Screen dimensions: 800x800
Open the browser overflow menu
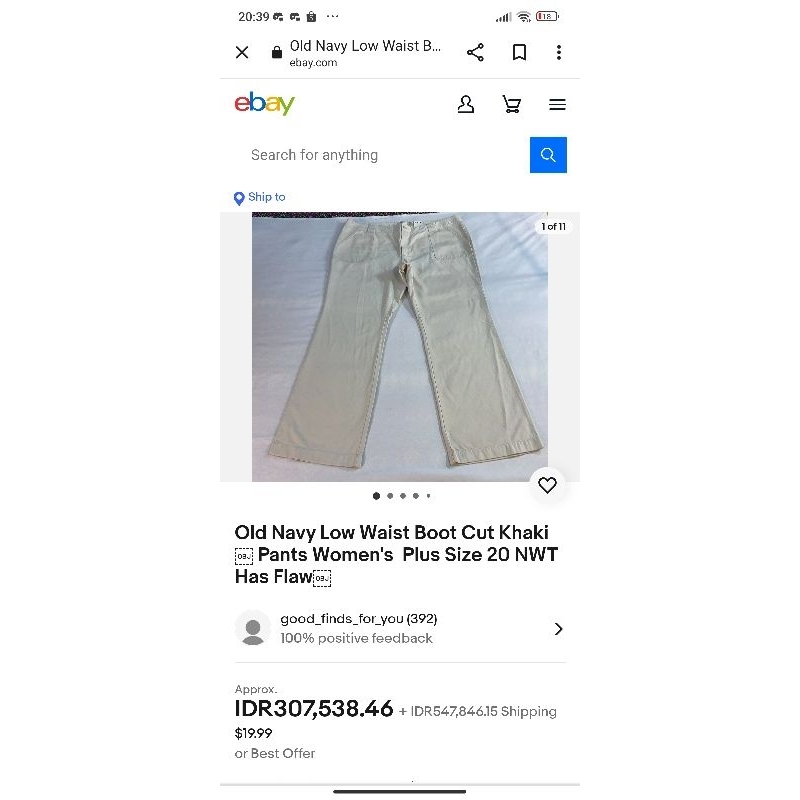point(558,52)
